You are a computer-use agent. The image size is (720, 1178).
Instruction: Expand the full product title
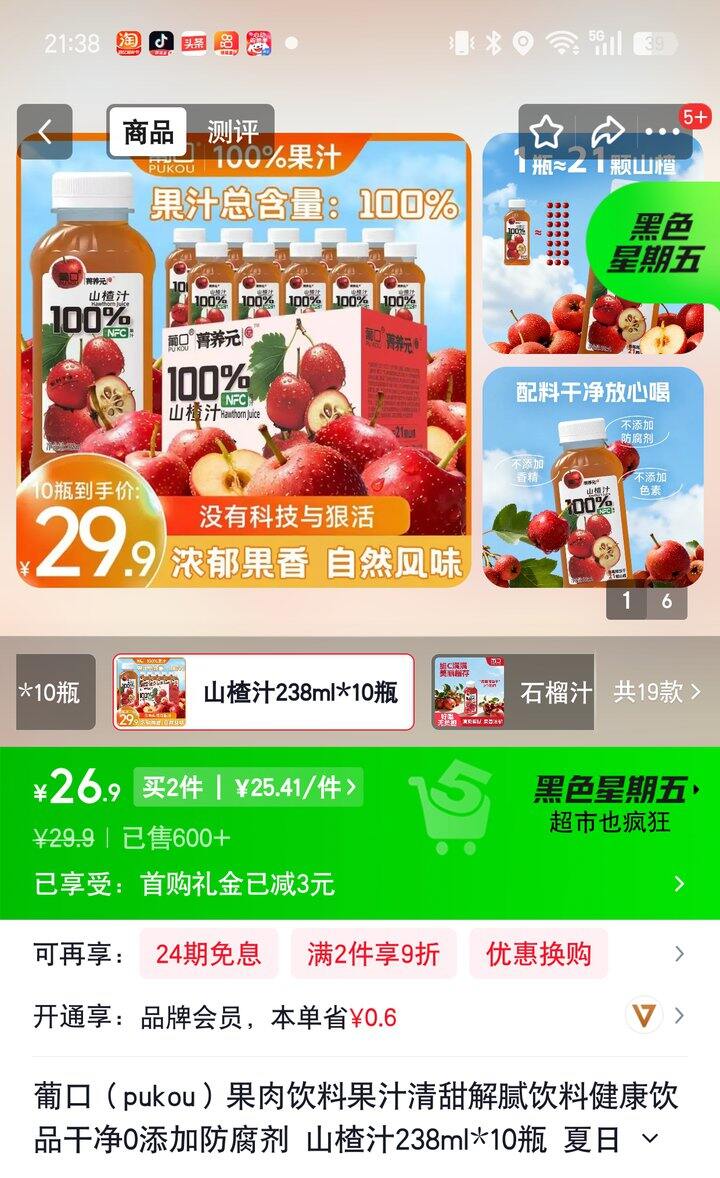point(650,1139)
